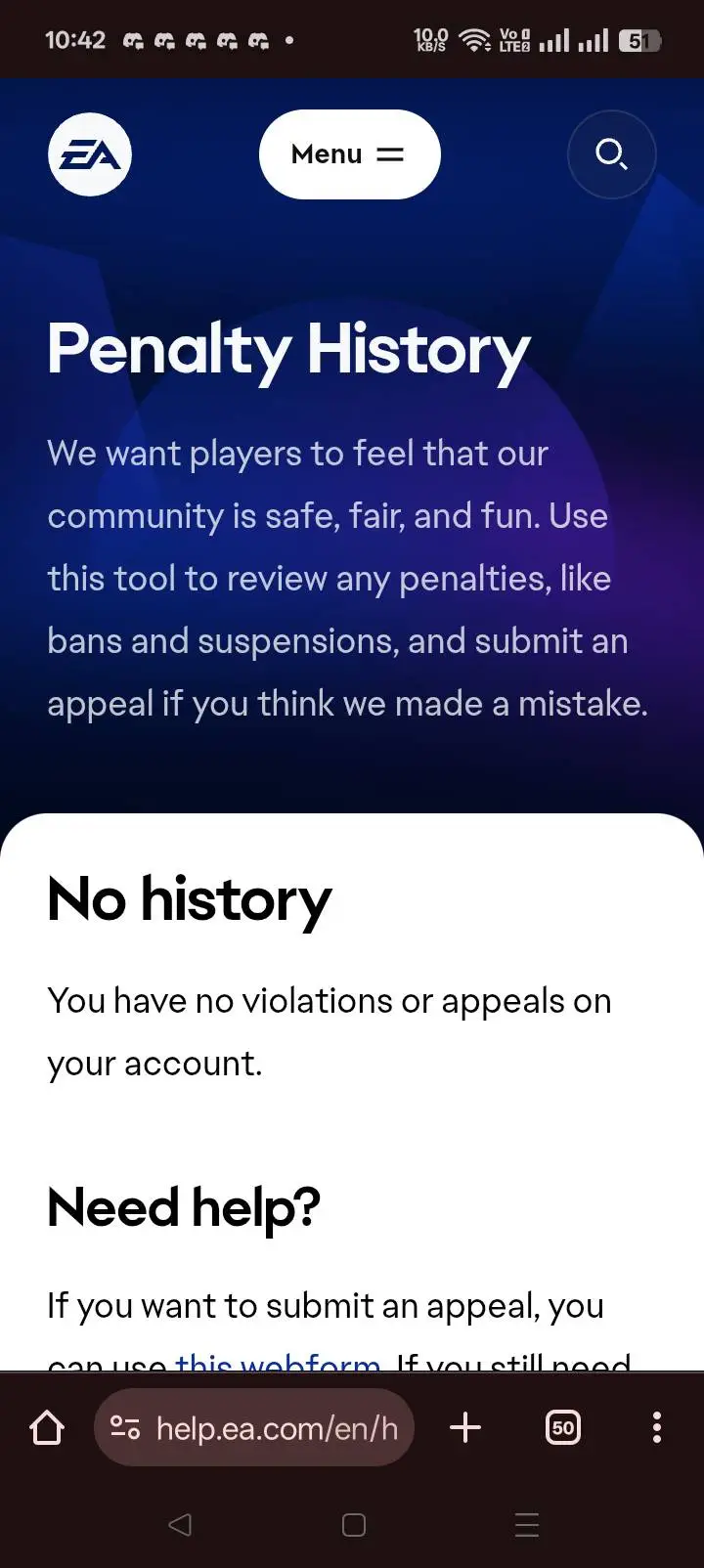
Task: Open the browser overflow menu
Action: 656,1428
